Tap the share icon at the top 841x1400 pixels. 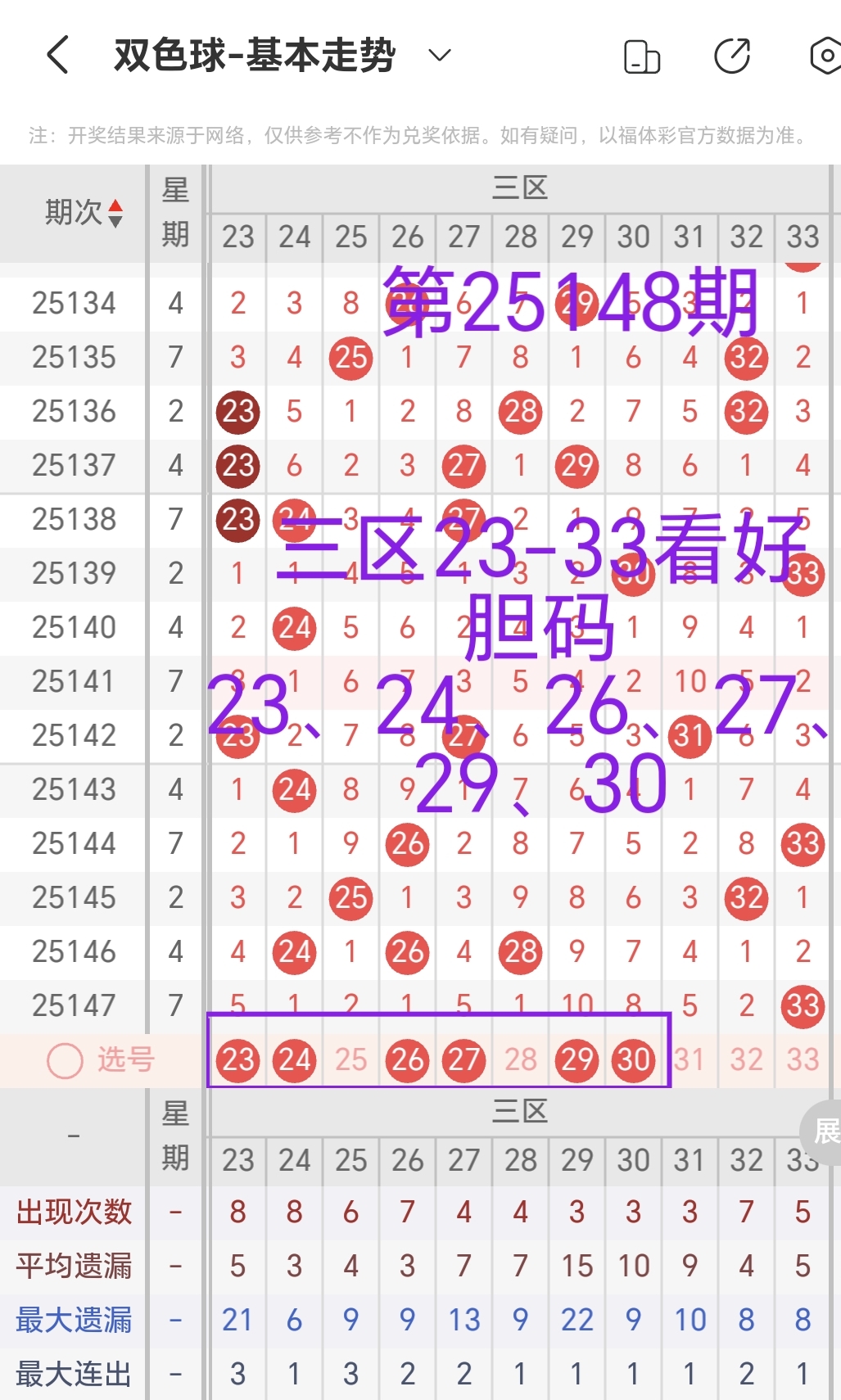[x=733, y=54]
